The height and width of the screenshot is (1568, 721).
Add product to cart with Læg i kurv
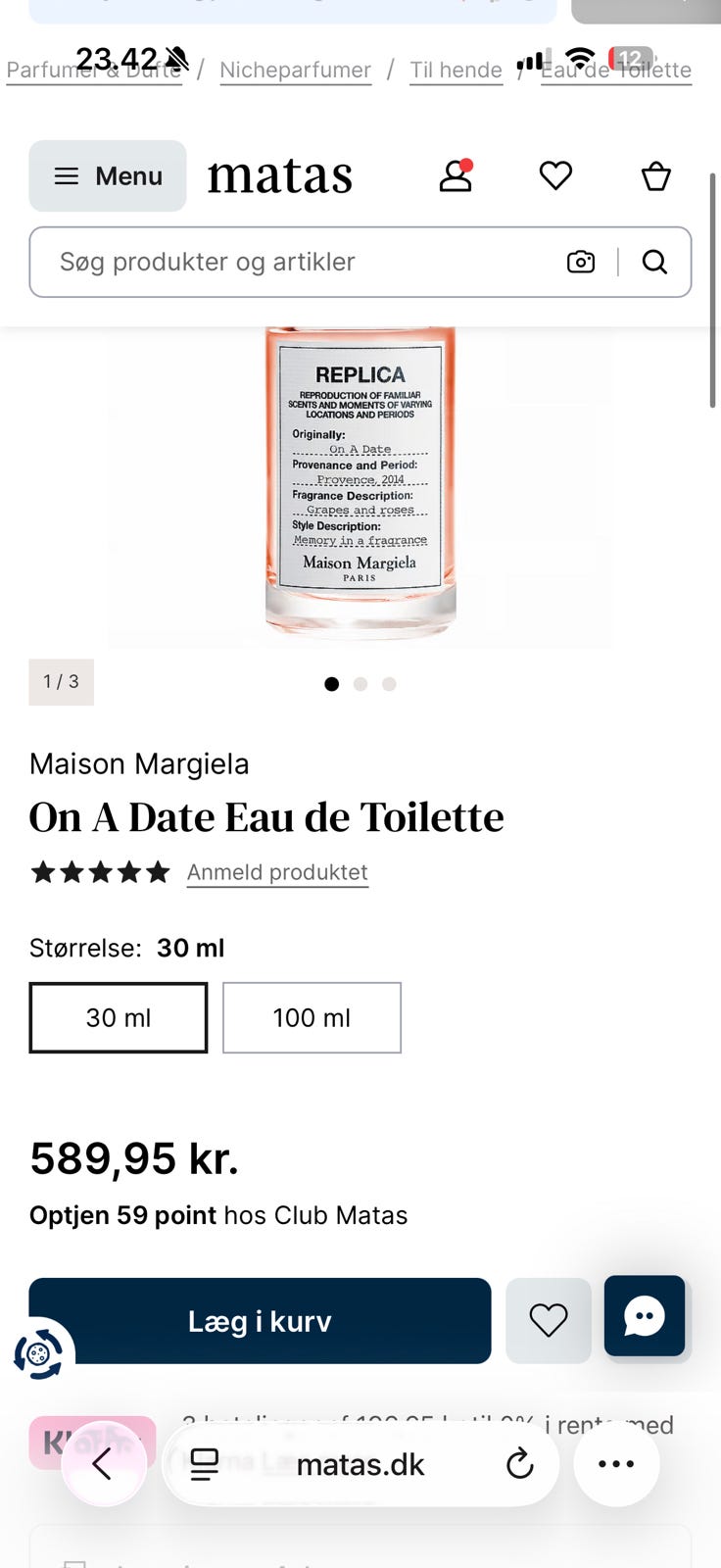pyautogui.click(x=260, y=1320)
